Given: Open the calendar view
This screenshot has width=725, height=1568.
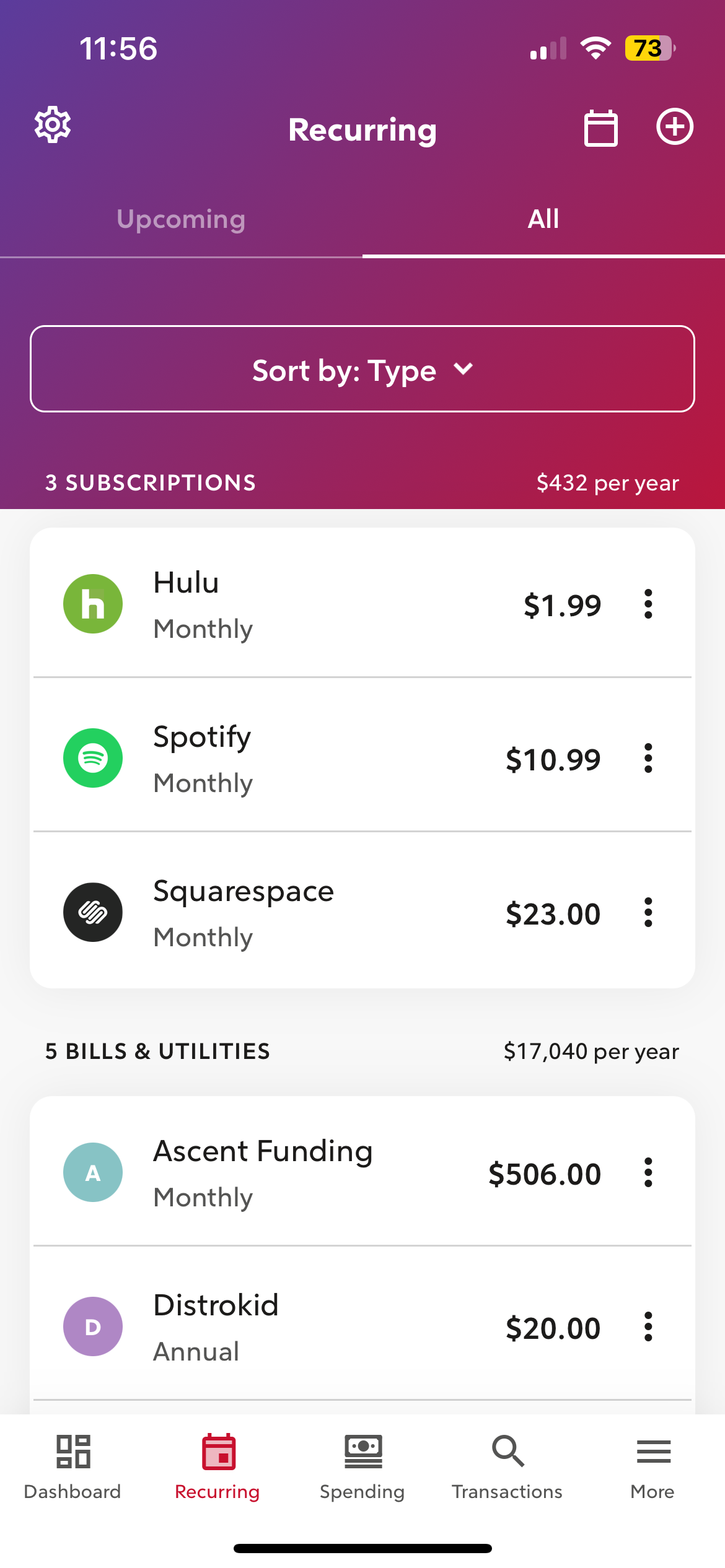Looking at the screenshot, I should pos(600,128).
